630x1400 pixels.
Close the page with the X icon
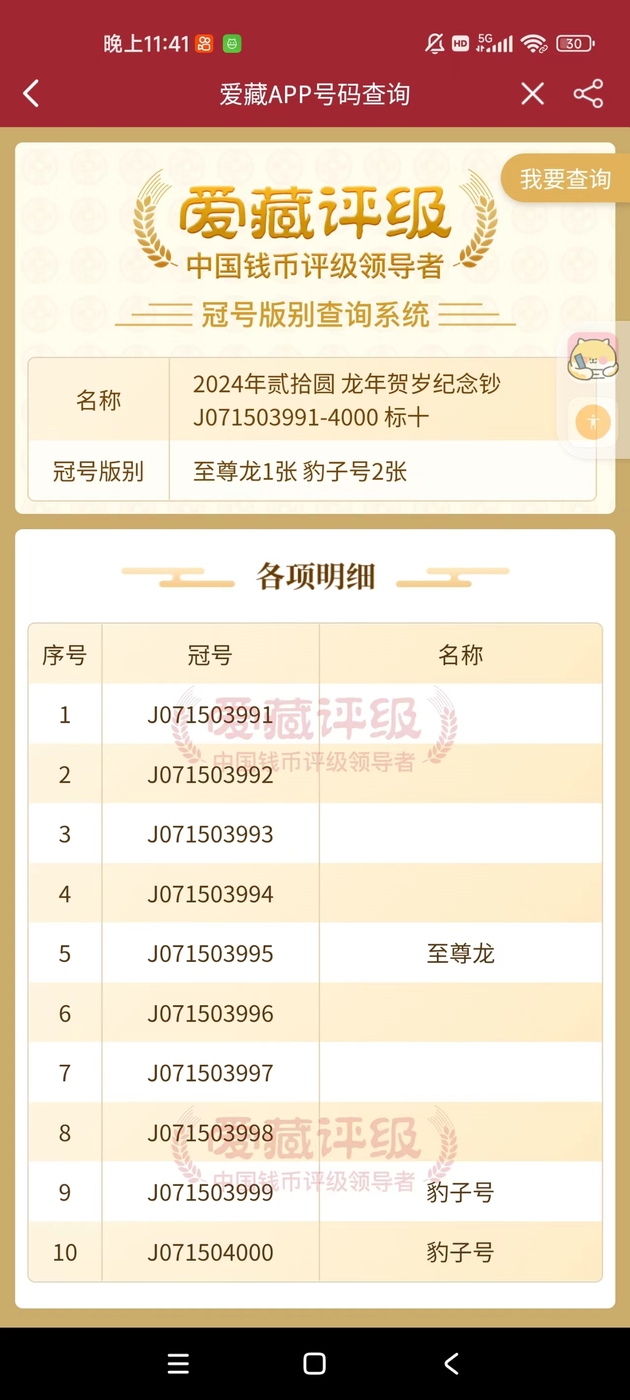coord(533,94)
